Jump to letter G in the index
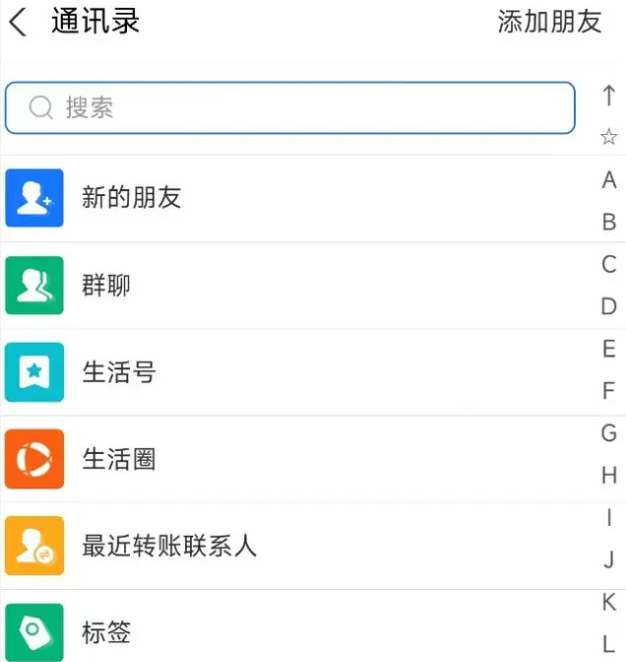626x662 pixels. [608, 433]
